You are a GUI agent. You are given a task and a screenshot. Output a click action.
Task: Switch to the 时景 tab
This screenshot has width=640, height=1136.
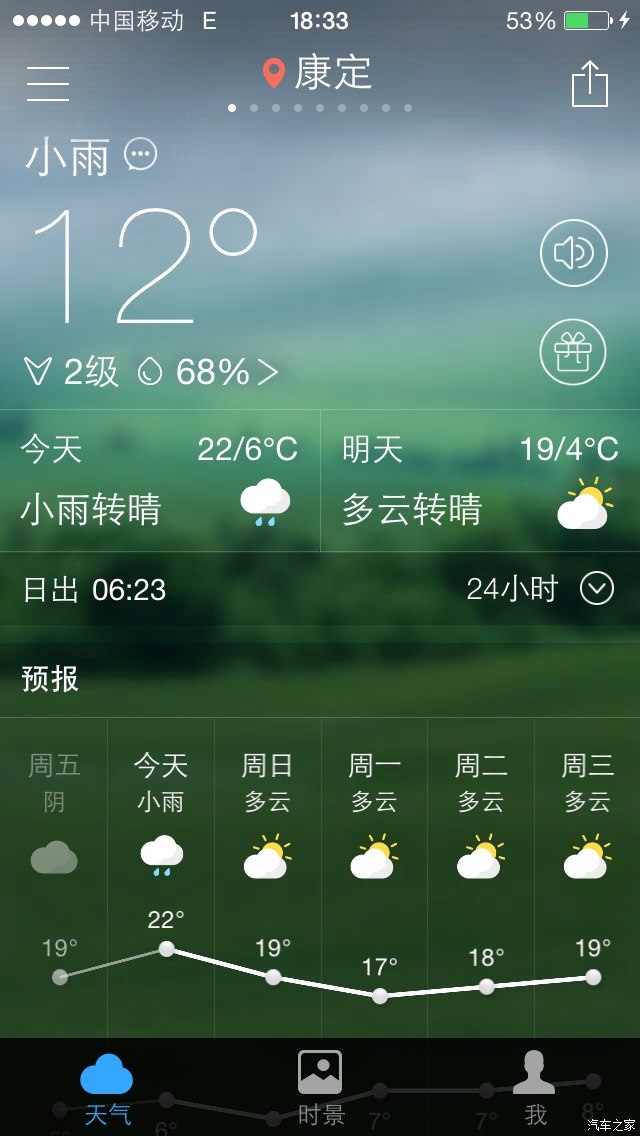[320, 1088]
